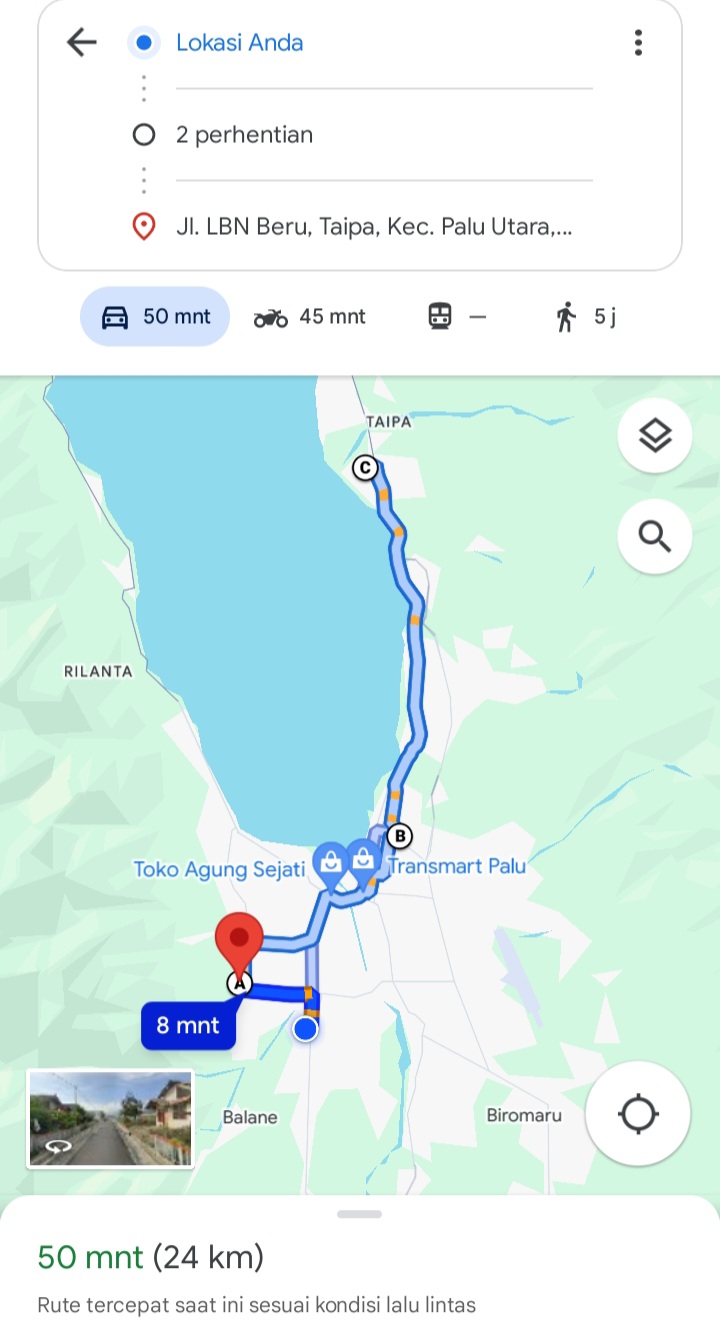The height and width of the screenshot is (1334, 720).
Task: Edit the Lokasi Anda starting point
Action: coord(384,43)
